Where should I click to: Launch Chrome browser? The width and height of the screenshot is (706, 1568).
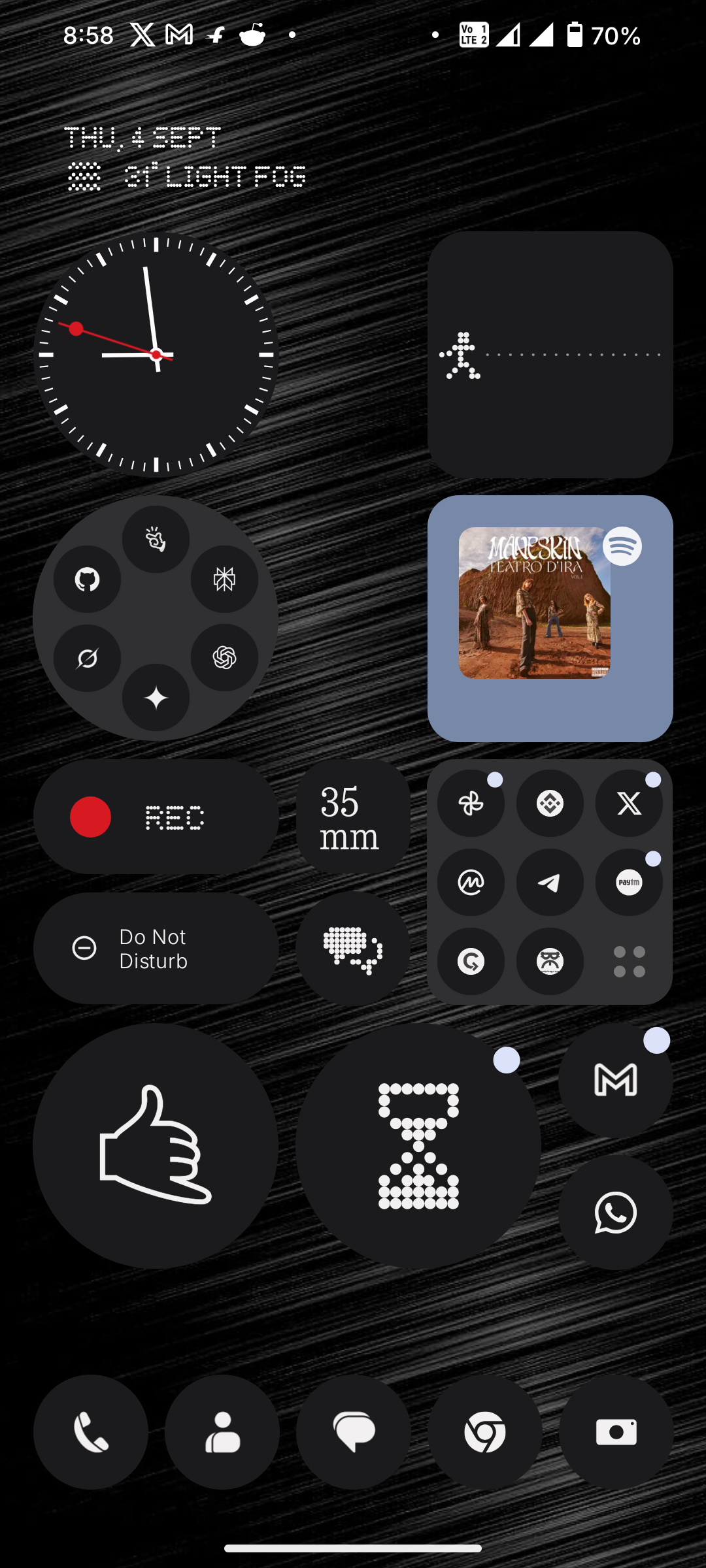pos(485,1432)
